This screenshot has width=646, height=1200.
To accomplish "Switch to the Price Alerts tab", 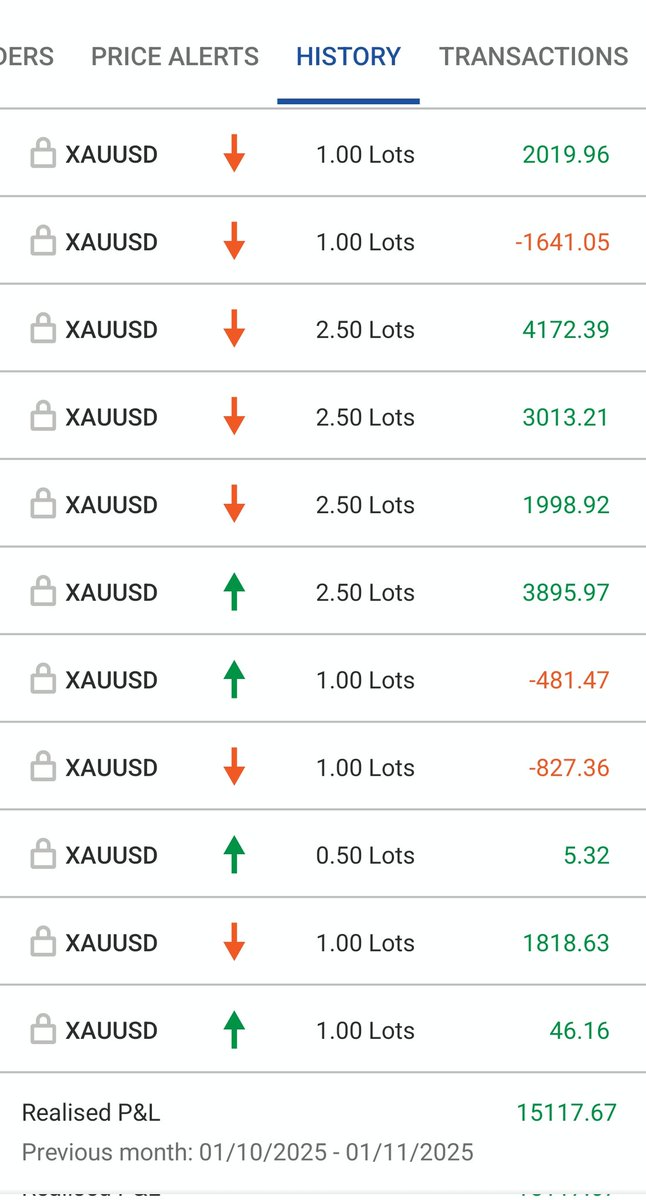I will pyautogui.click(x=175, y=57).
